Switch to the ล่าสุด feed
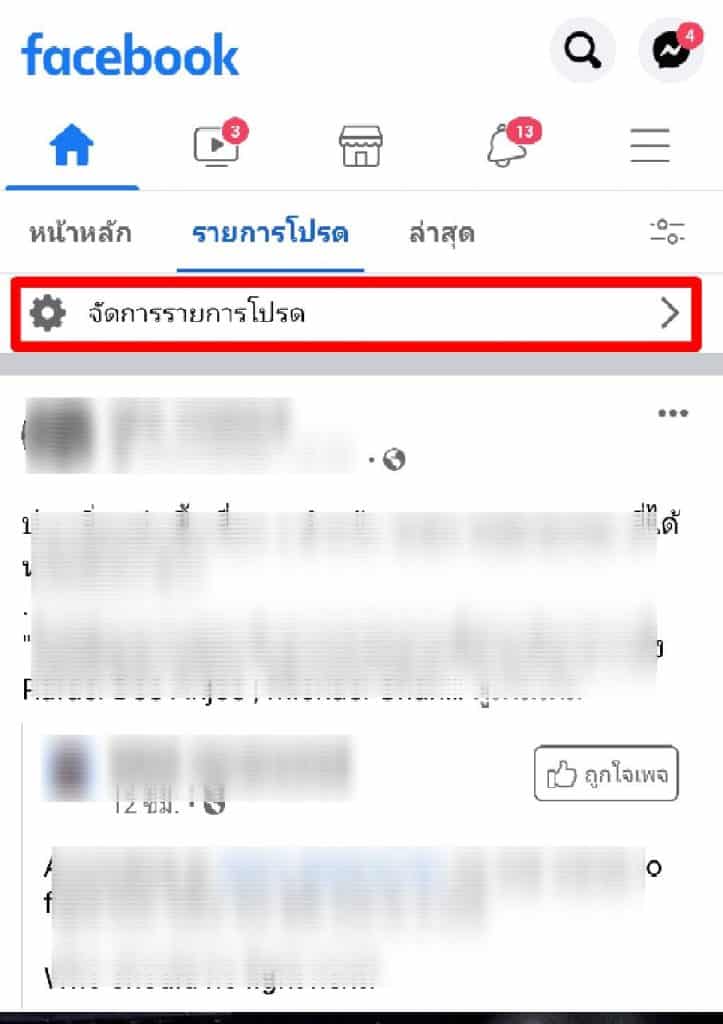 (x=441, y=234)
